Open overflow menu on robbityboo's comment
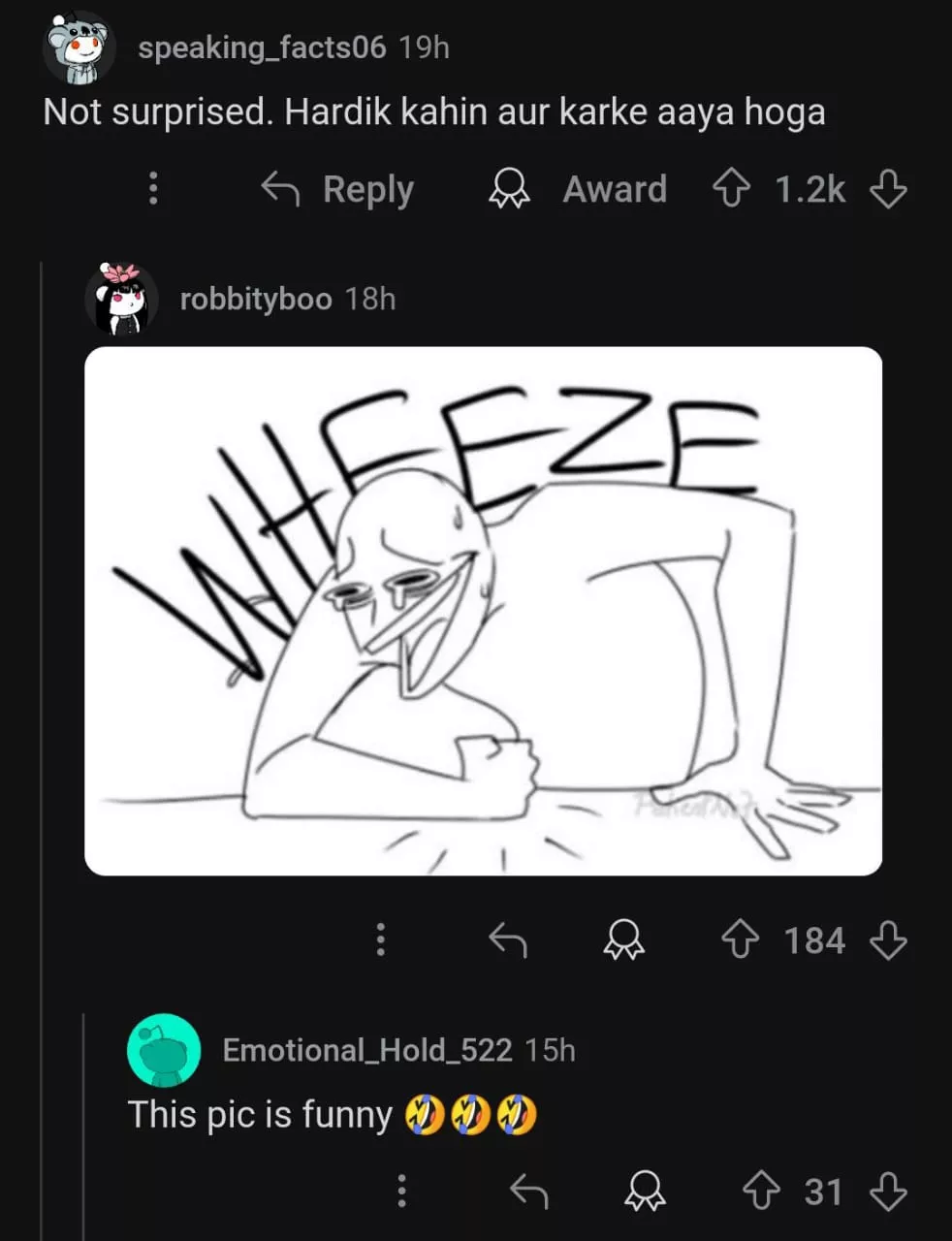Screen dimensions: 952x1241 (x=380, y=939)
